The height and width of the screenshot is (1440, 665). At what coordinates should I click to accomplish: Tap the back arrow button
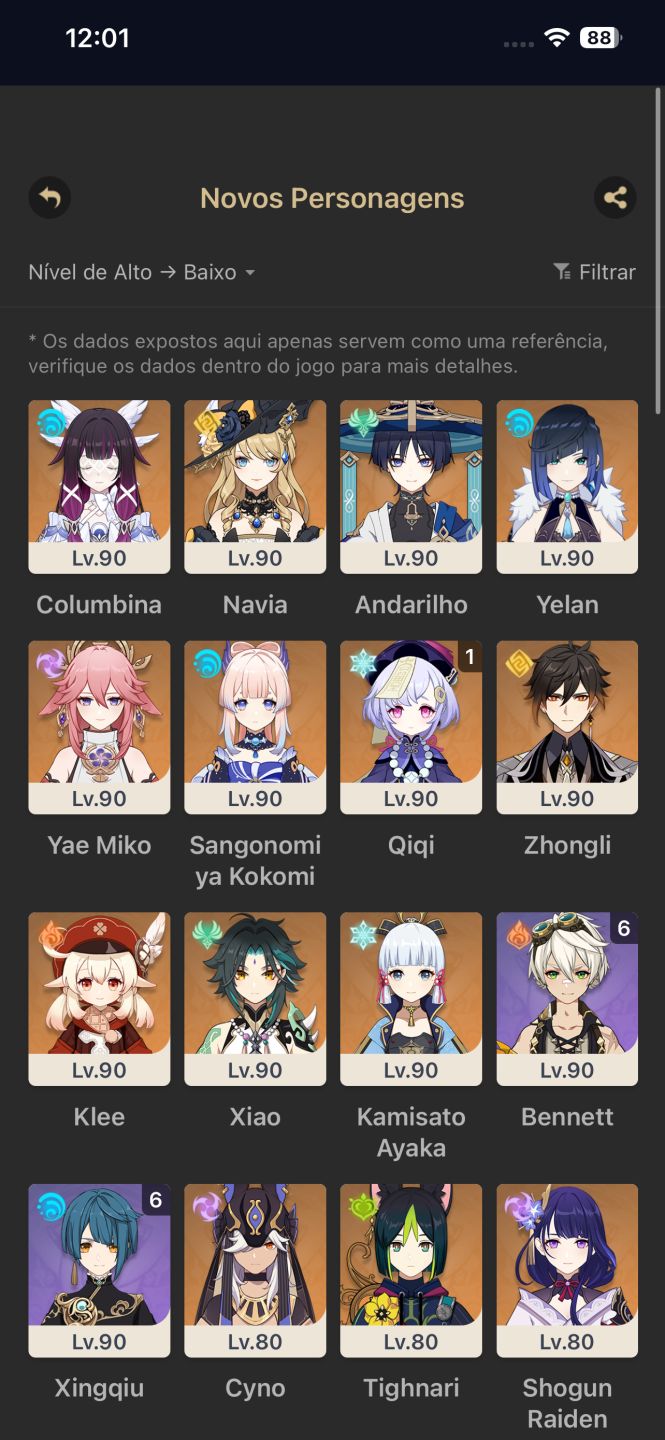[x=50, y=198]
